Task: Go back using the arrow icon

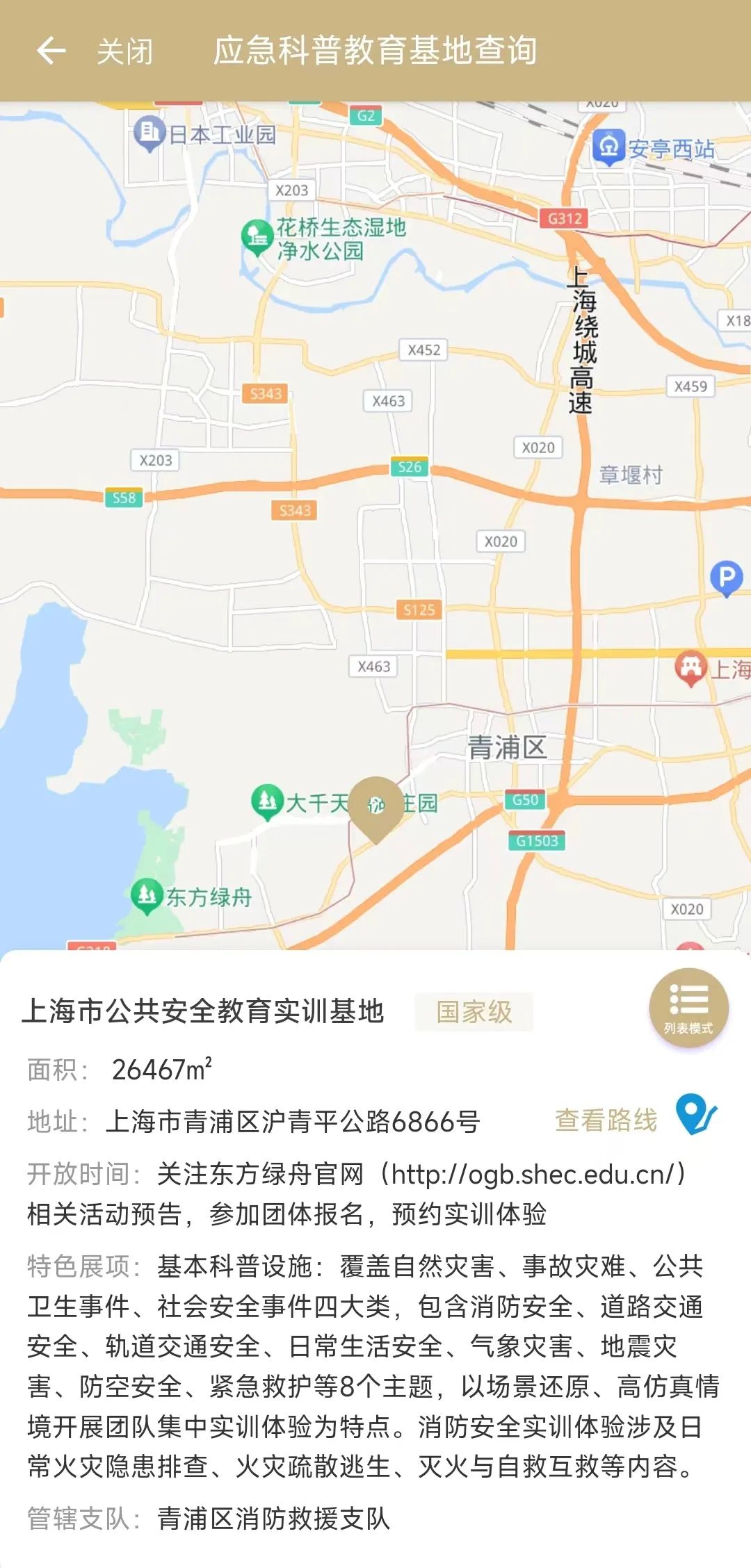Action: pos(51,51)
